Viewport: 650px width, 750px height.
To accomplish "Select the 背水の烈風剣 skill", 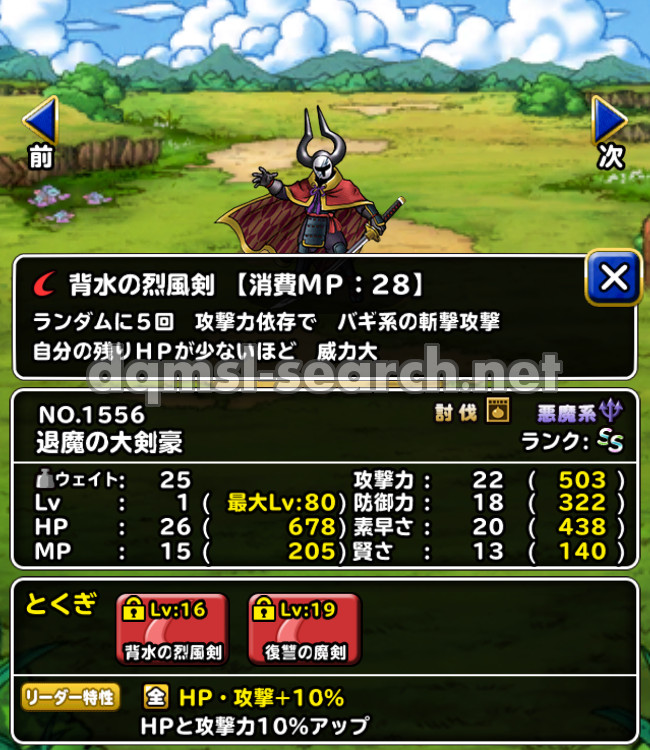I will coord(173,631).
